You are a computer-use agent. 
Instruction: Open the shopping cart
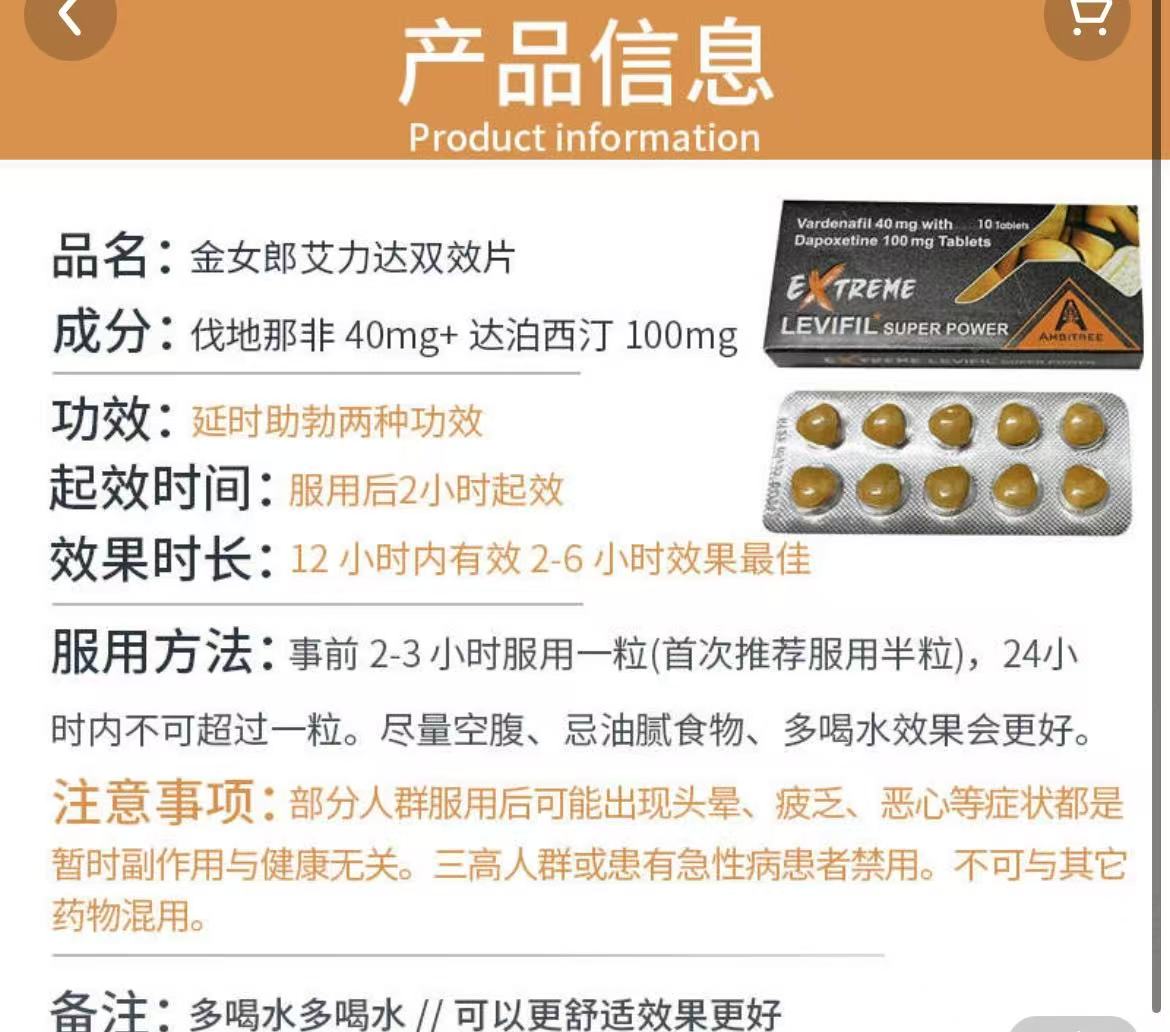(1090, 18)
